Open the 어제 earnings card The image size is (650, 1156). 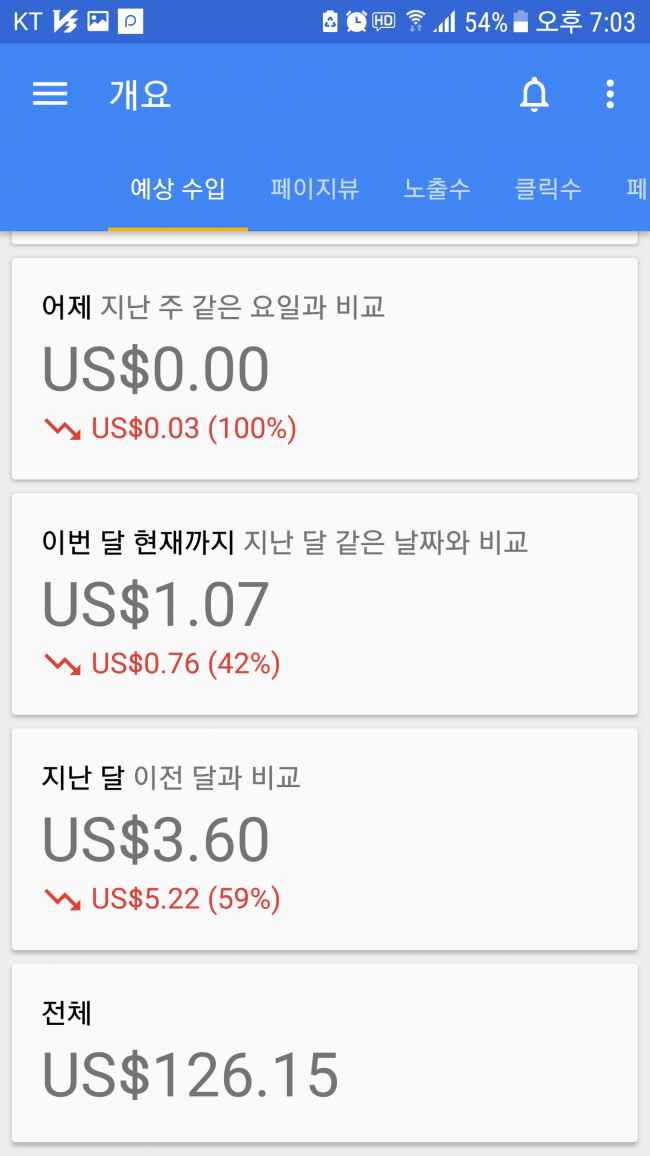click(x=324, y=368)
